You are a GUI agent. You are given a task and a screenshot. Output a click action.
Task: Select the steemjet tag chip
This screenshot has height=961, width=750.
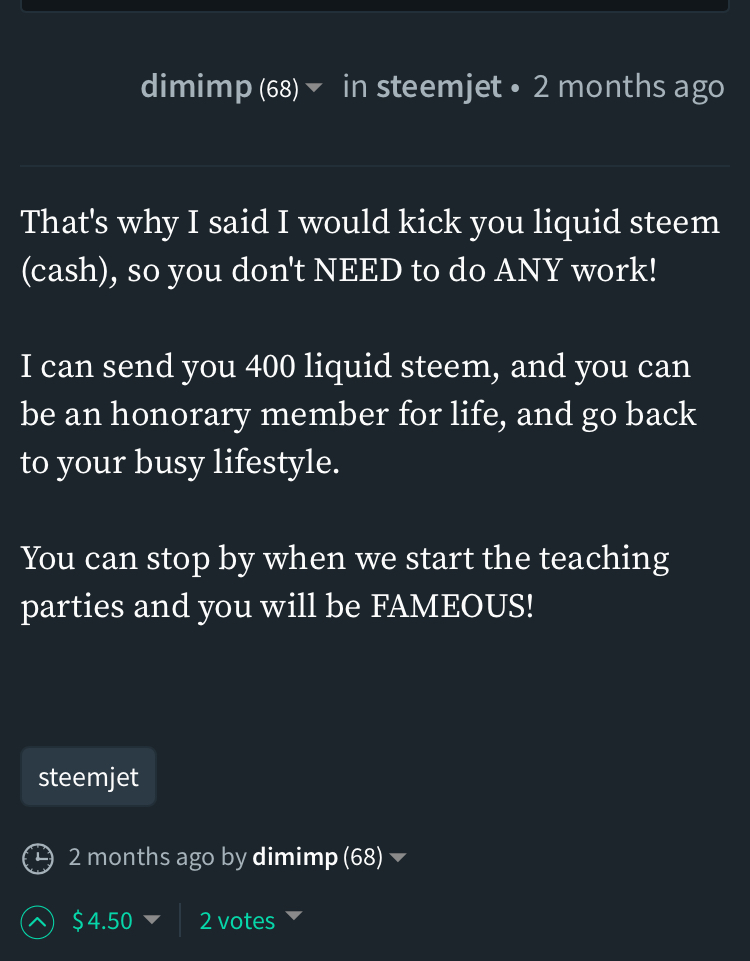(x=88, y=777)
